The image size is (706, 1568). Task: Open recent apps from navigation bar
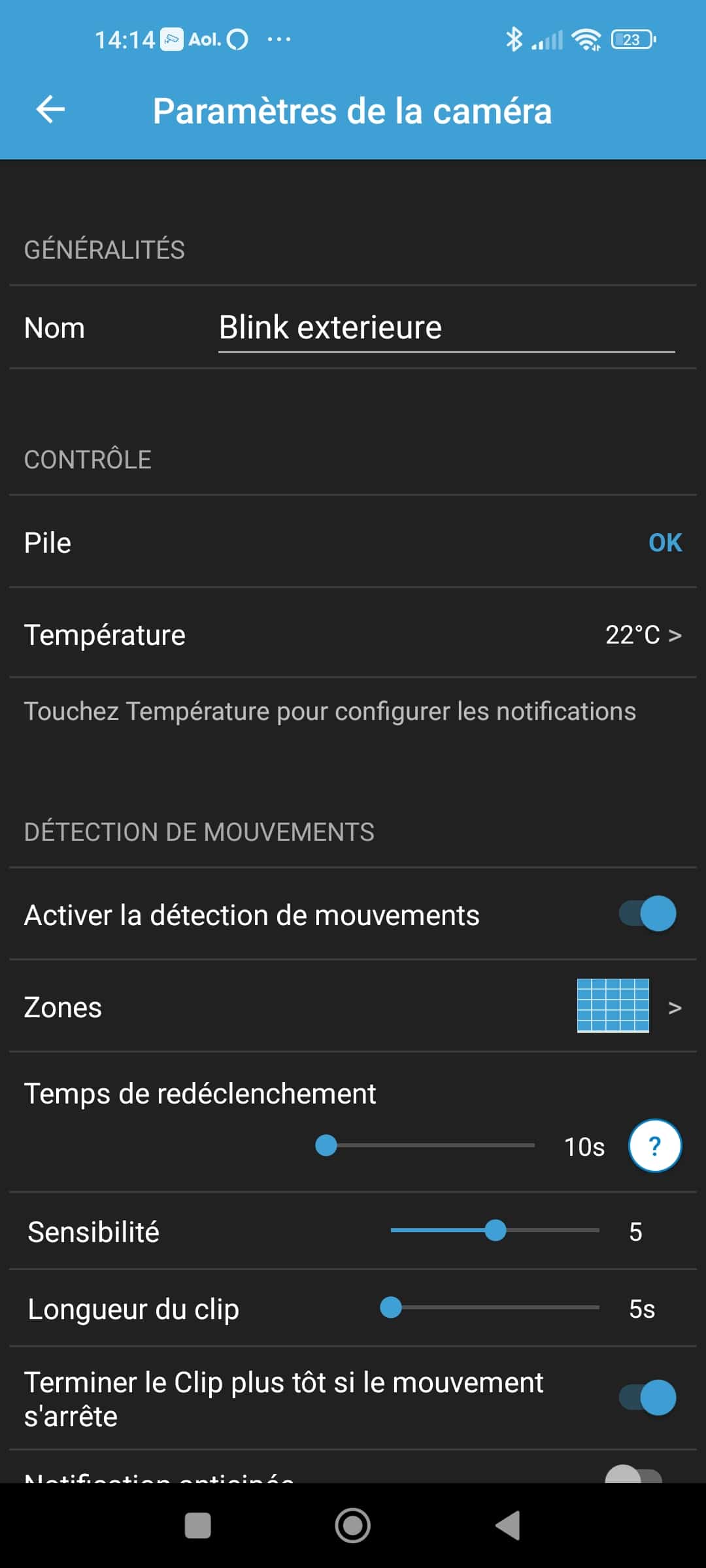click(x=198, y=1526)
